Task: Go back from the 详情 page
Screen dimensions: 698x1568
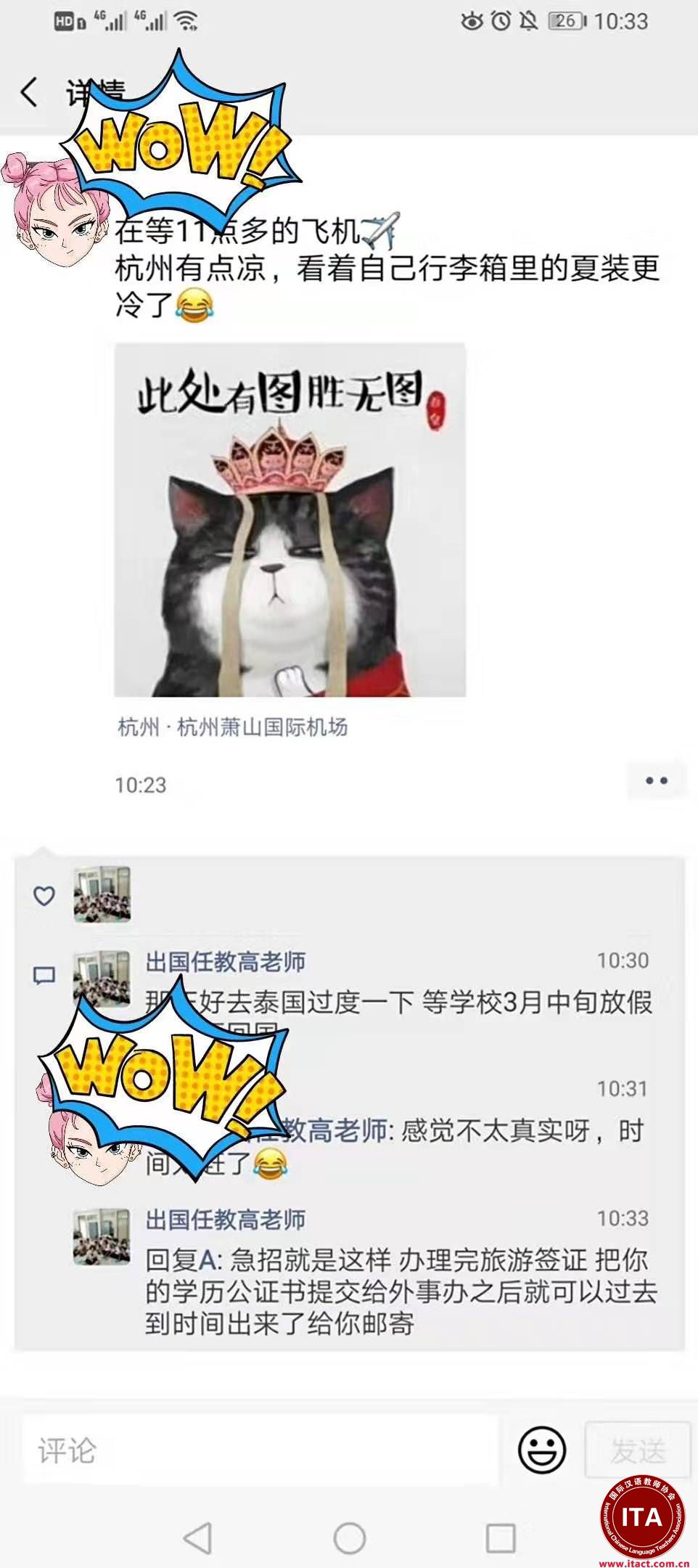Action: pyautogui.click(x=29, y=93)
